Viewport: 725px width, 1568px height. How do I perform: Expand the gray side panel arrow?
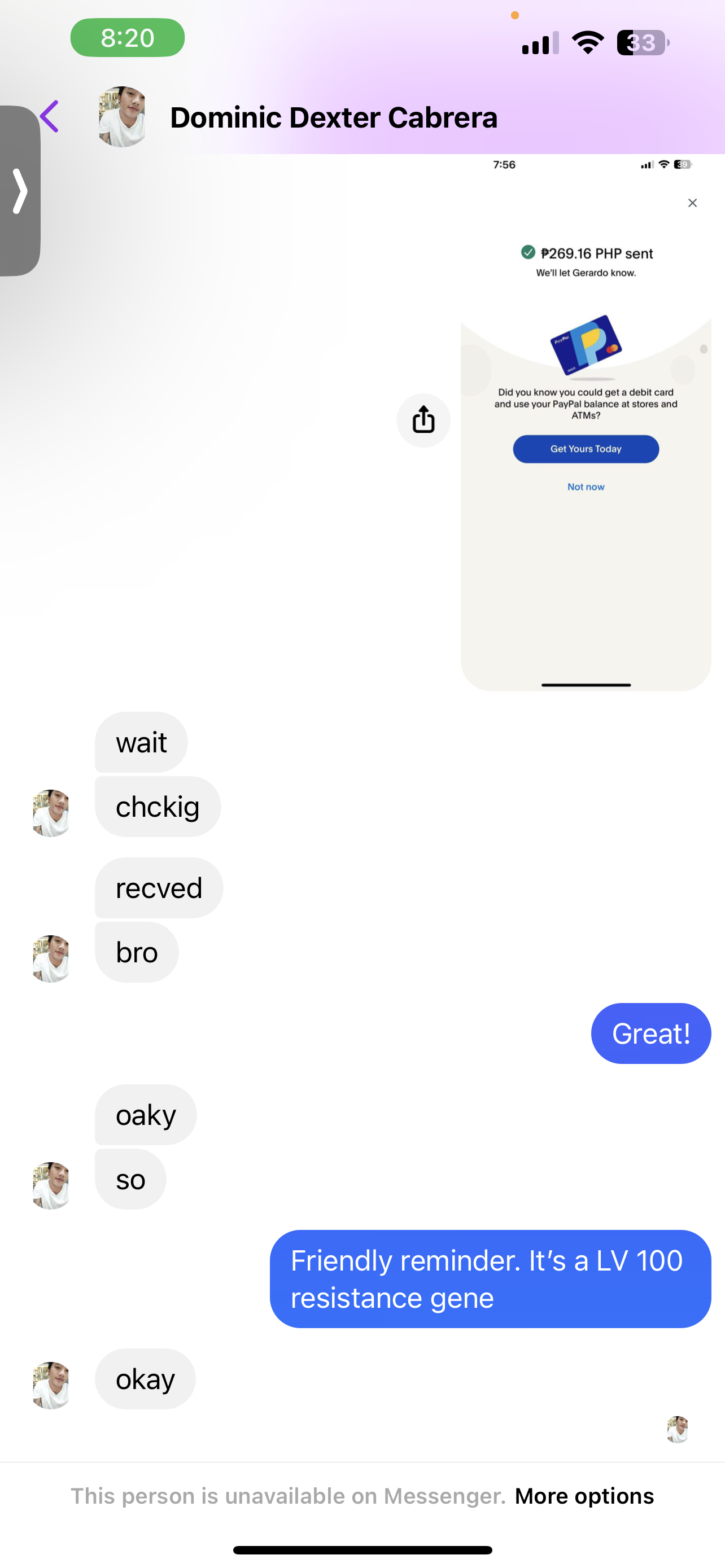pos(20,191)
